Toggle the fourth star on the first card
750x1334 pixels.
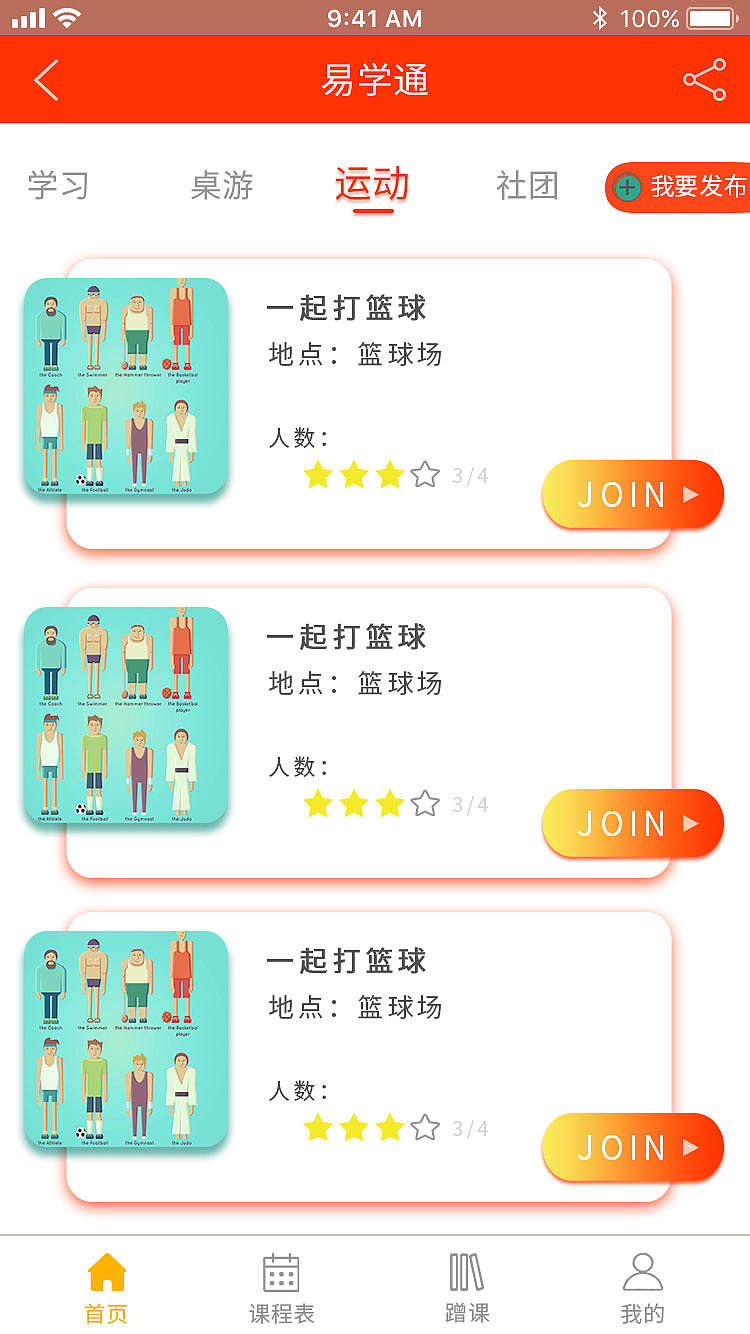(x=424, y=476)
